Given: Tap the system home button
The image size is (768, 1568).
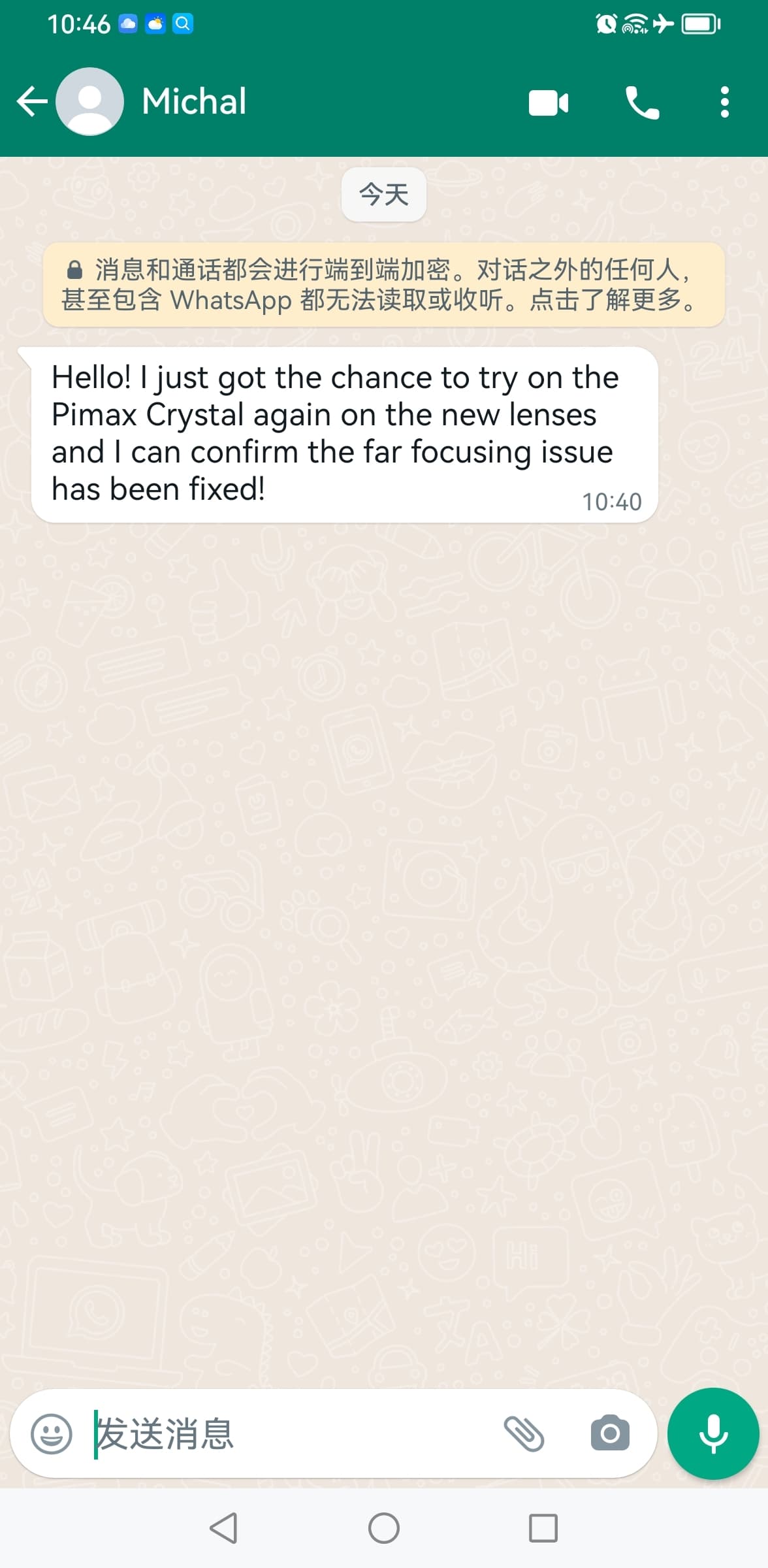Looking at the screenshot, I should point(384,1528).
